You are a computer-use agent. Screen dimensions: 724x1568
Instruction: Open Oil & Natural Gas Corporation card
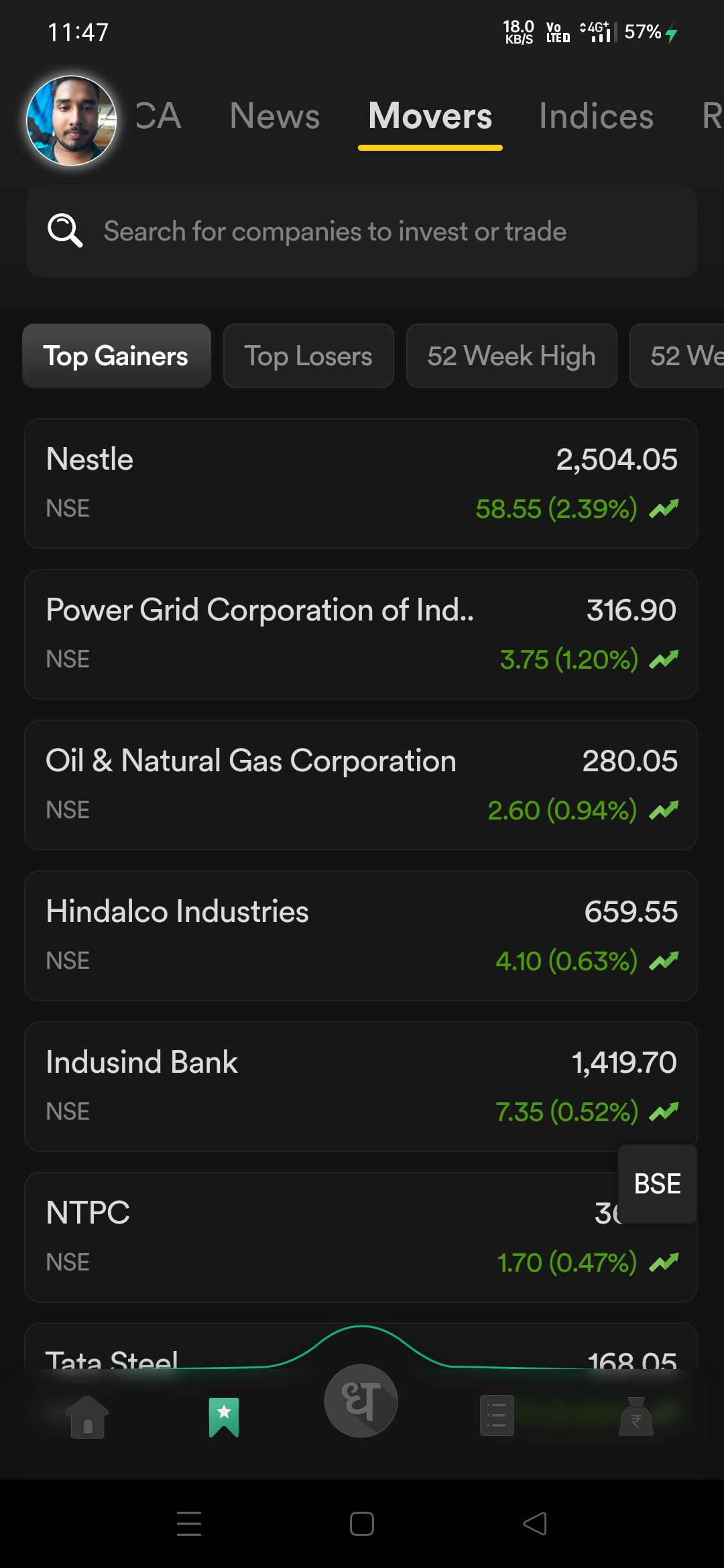[361, 785]
